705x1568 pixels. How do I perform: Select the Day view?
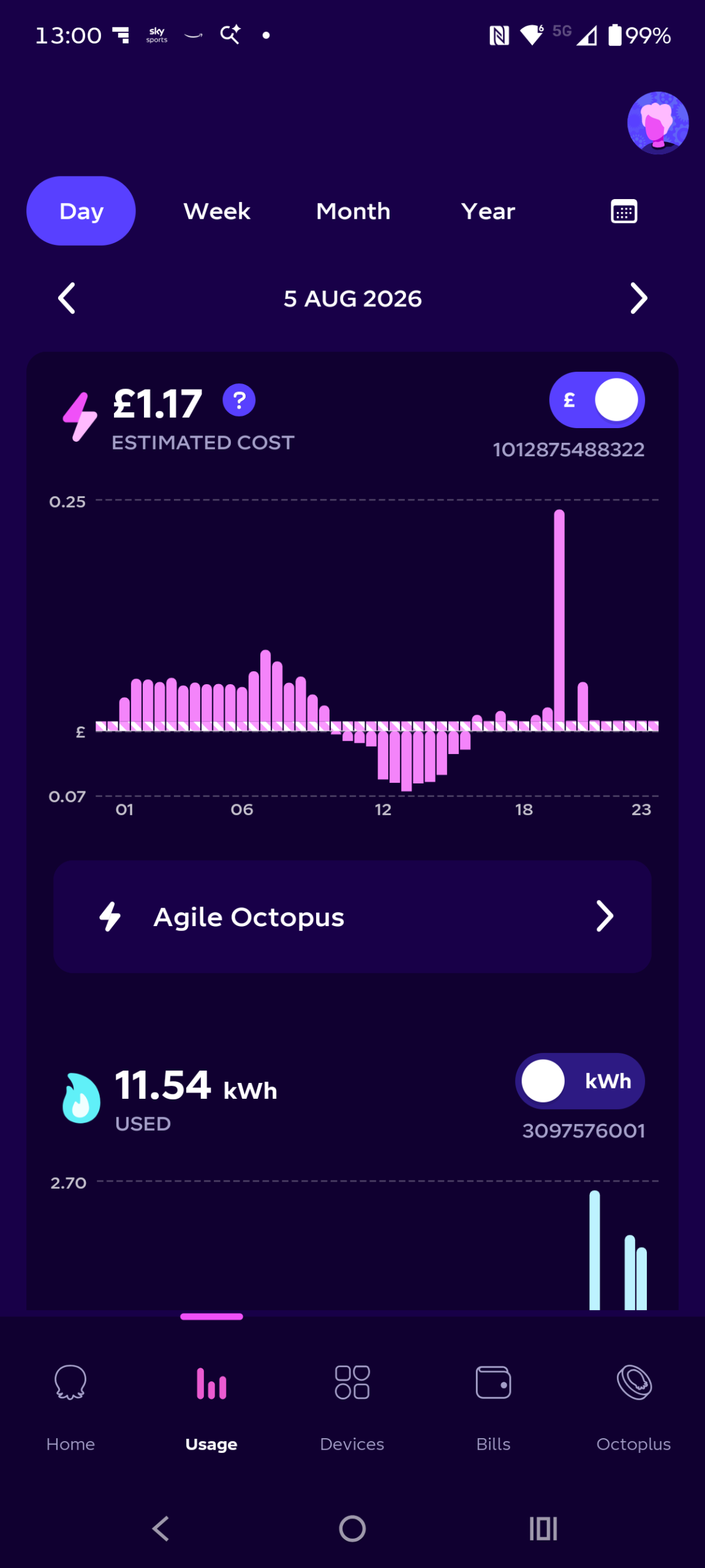click(x=81, y=211)
